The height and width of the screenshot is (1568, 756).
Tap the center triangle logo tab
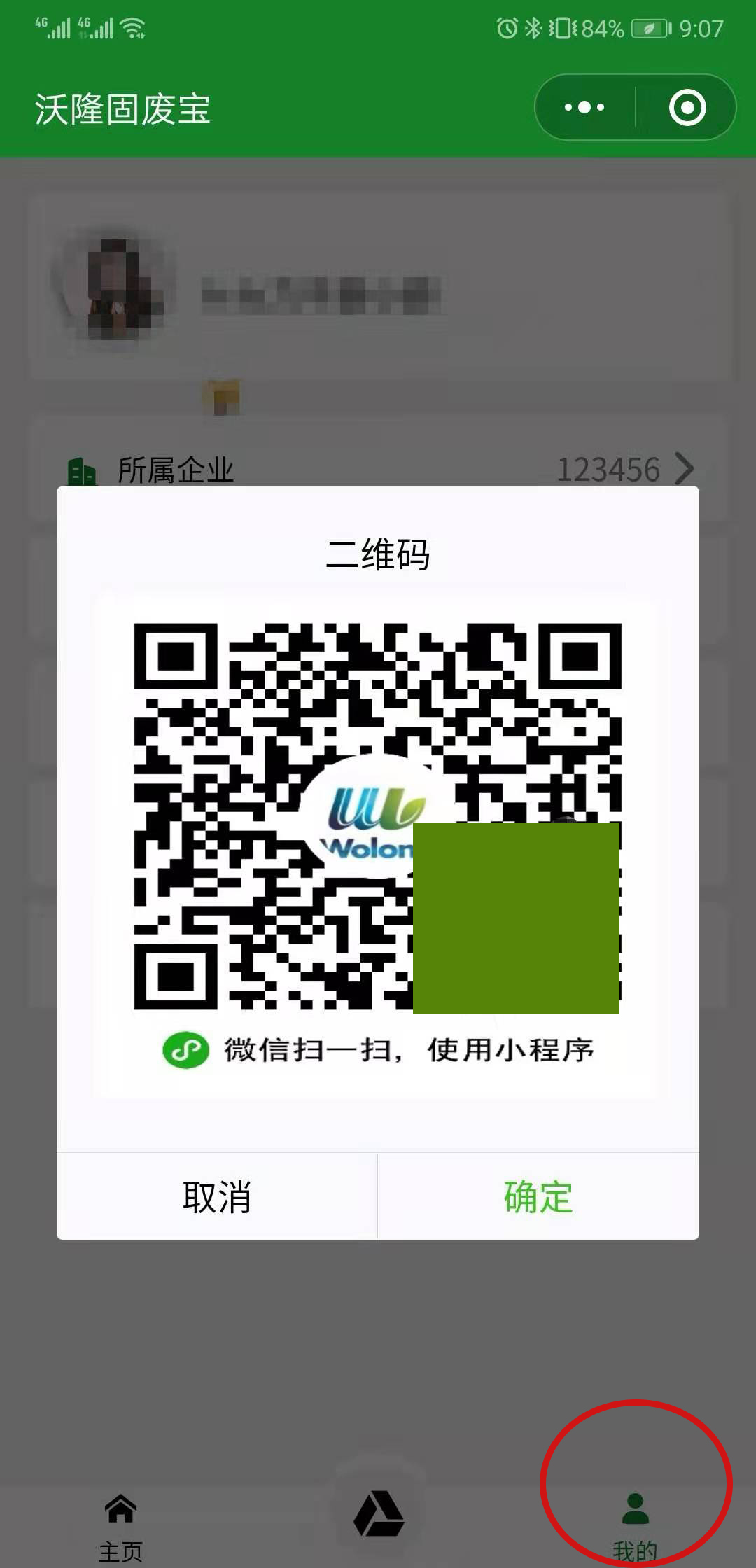379,1513
